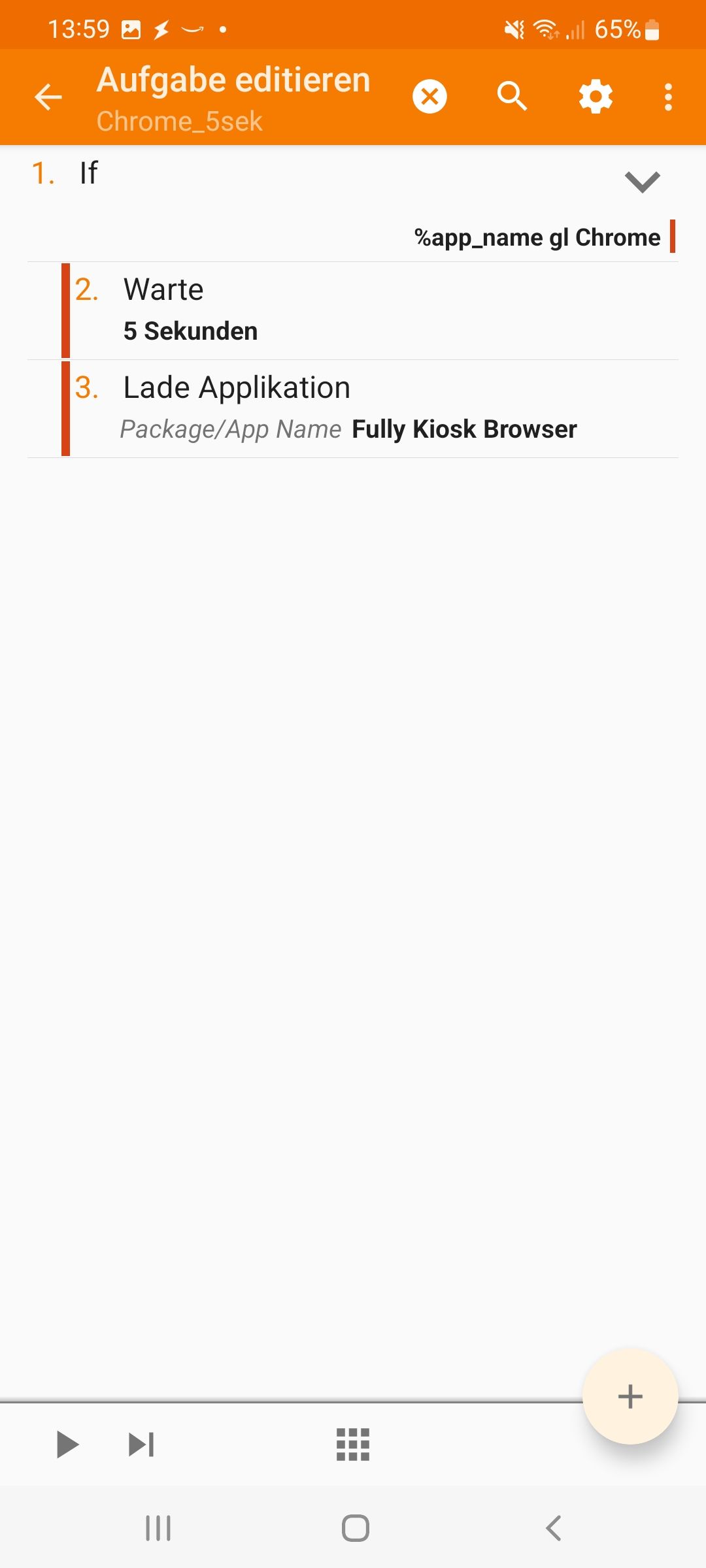
Task: Run the task with the play button
Action: pyautogui.click(x=67, y=1445)
